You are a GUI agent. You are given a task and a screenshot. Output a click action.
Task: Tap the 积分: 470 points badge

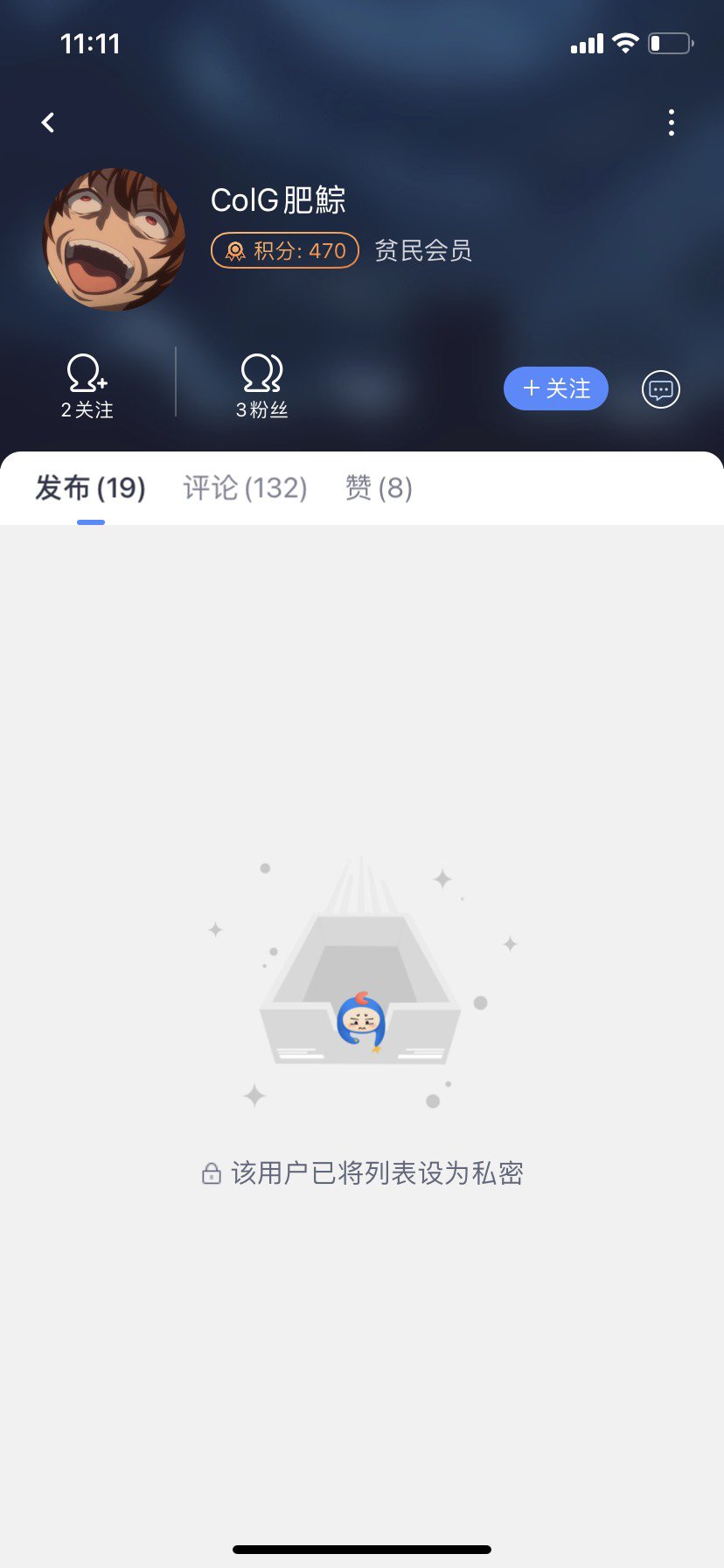coord(285,251)
